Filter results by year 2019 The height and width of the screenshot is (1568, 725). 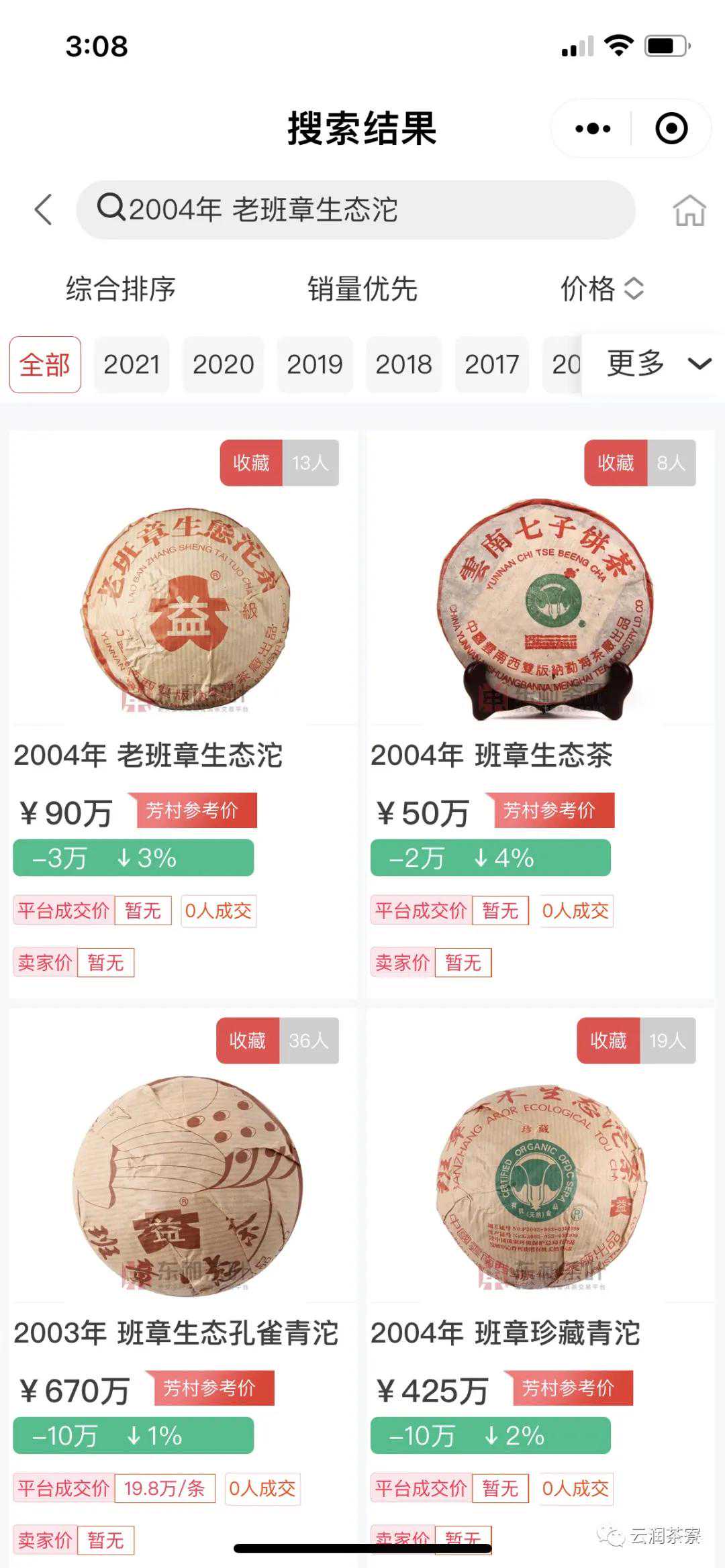tap(314, 365)
